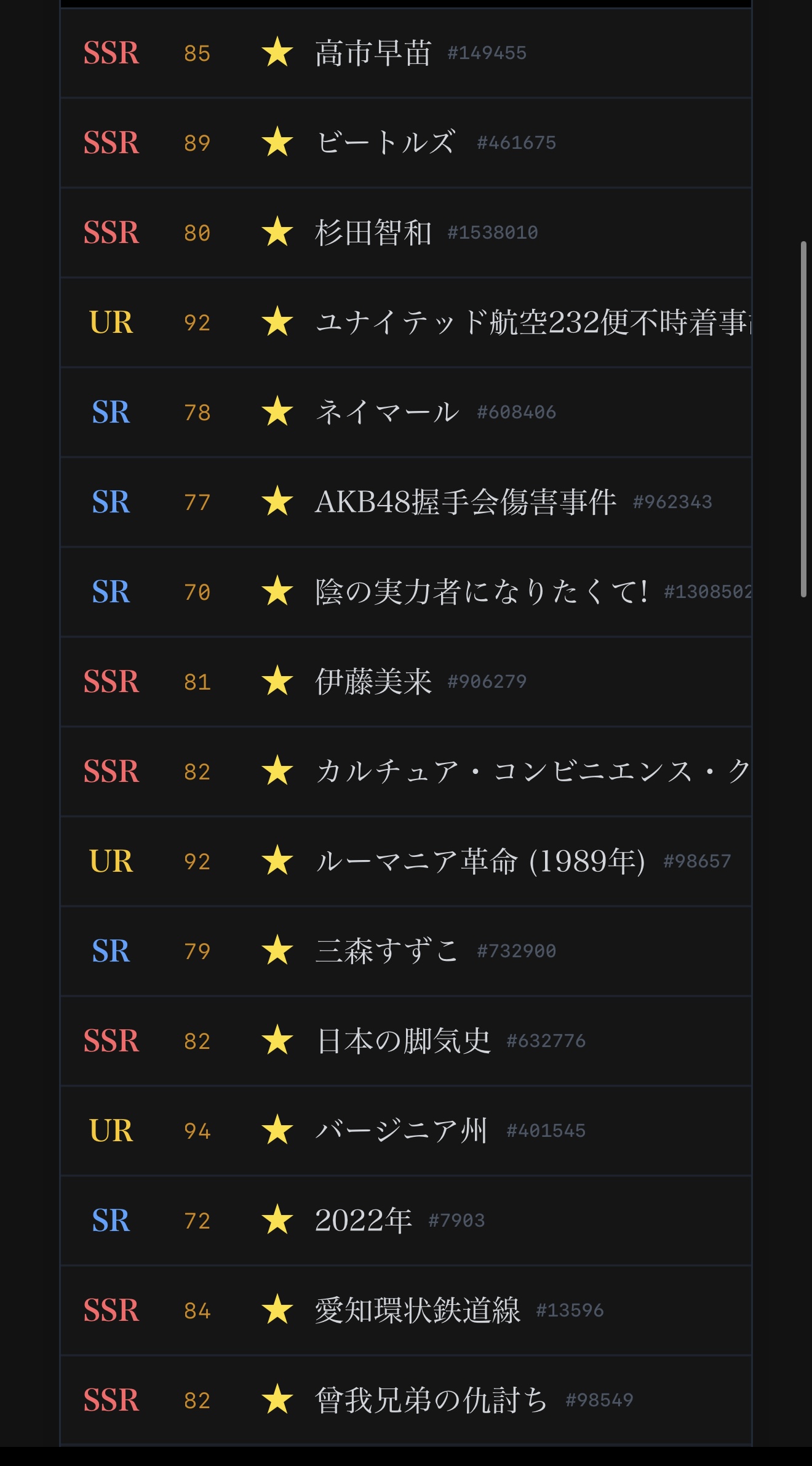Viewport: 812px width, 1466px height.
Task: Open the 杉田智和 entry
Action: (373, 233)
